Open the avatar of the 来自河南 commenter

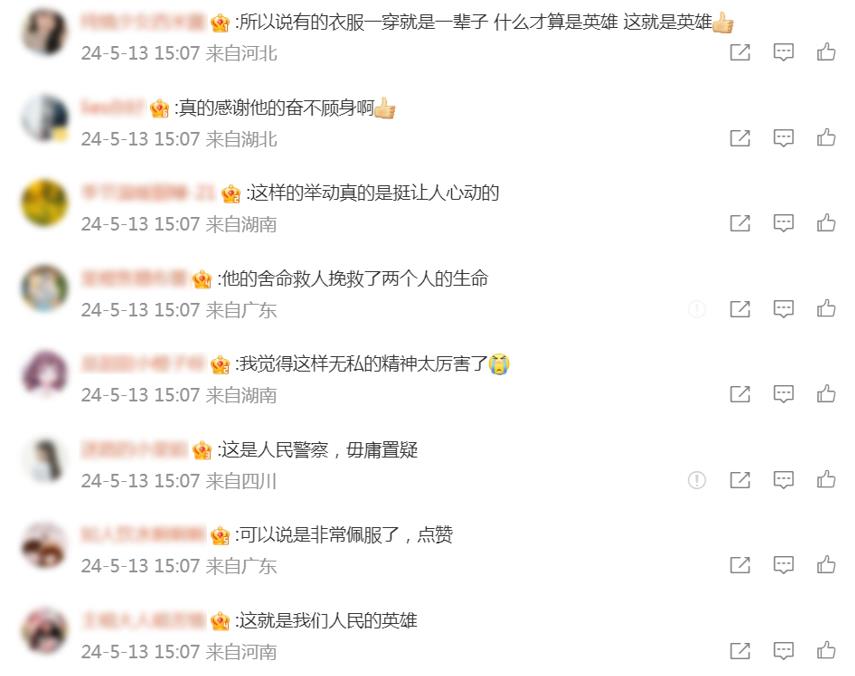click(44, 631)
